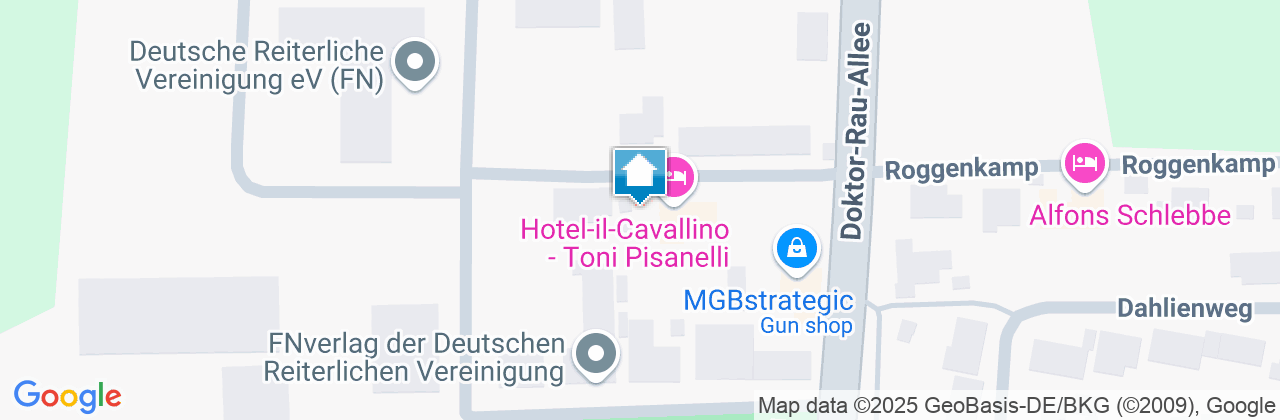1280x420 pixels.
Task: Open the FNverlag der Deutschen Reiterlichen Vereinigung pin
Action: (597, 352)
